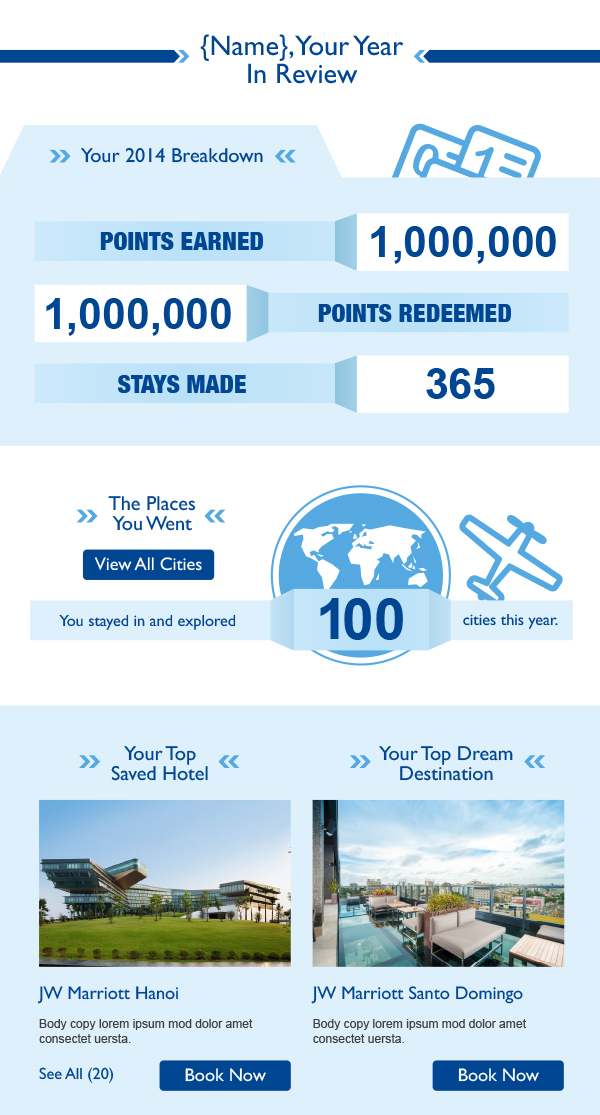600x1115 pixels.
Task: Tap the View All Cities button
Action: pos(148,564)
